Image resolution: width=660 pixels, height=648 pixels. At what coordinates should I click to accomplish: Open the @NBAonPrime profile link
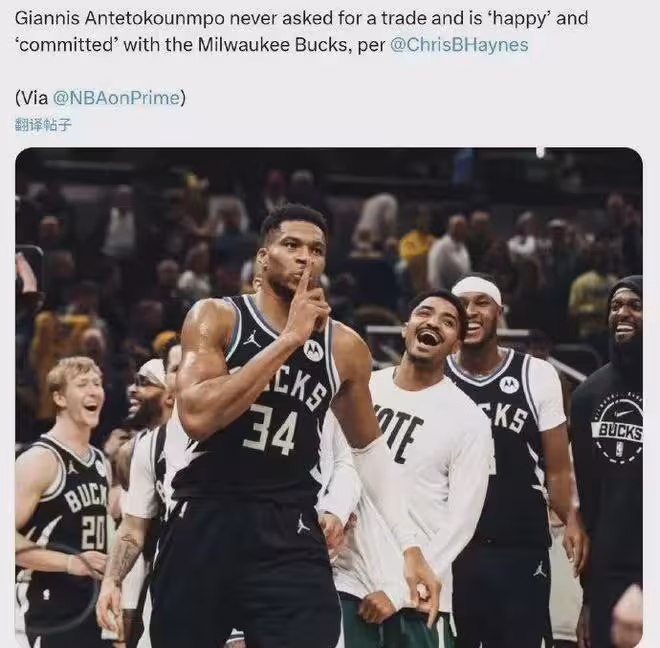tap(116, 98)
